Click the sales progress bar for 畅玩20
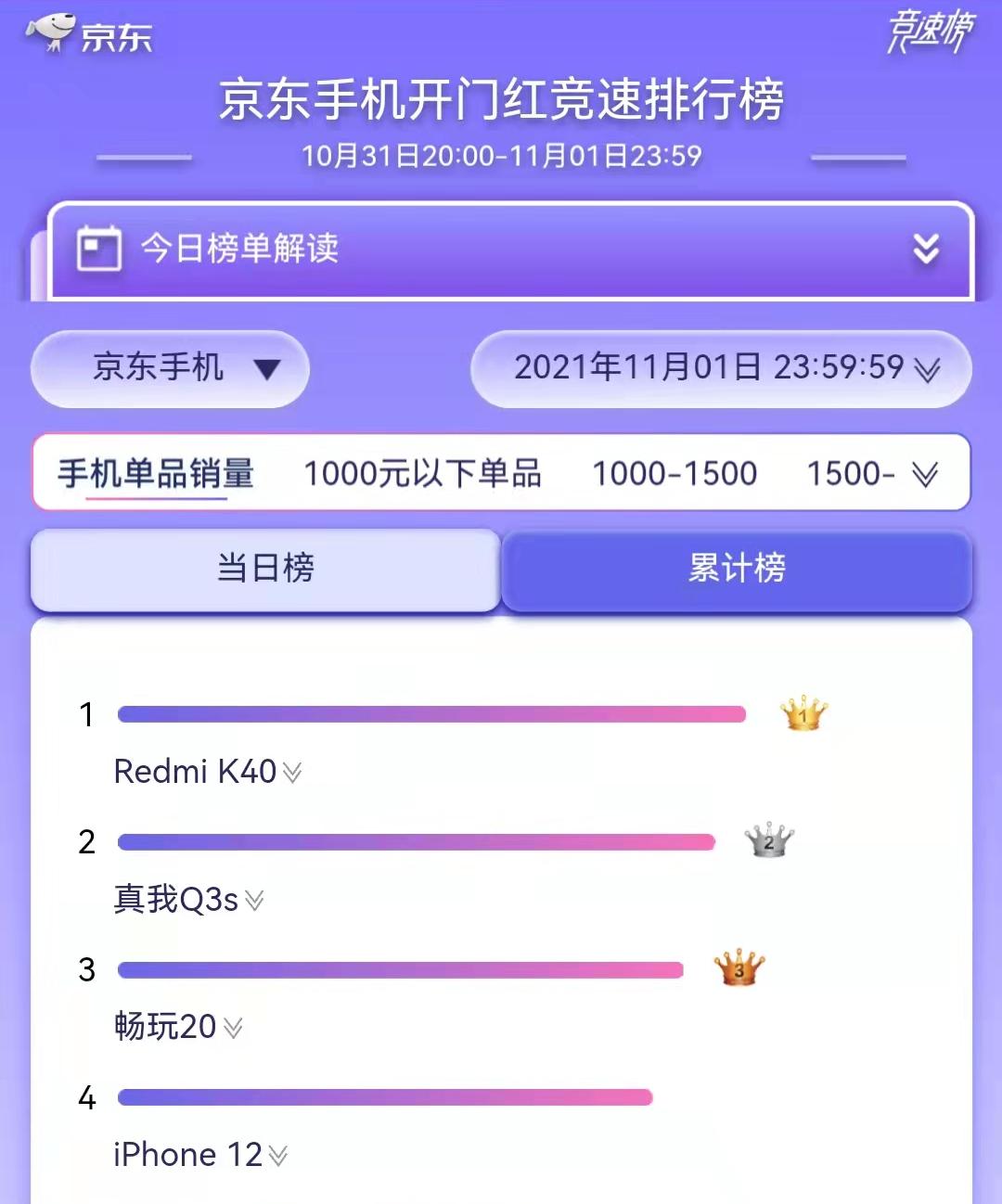 pyautogui.click(x=399, y=970)
